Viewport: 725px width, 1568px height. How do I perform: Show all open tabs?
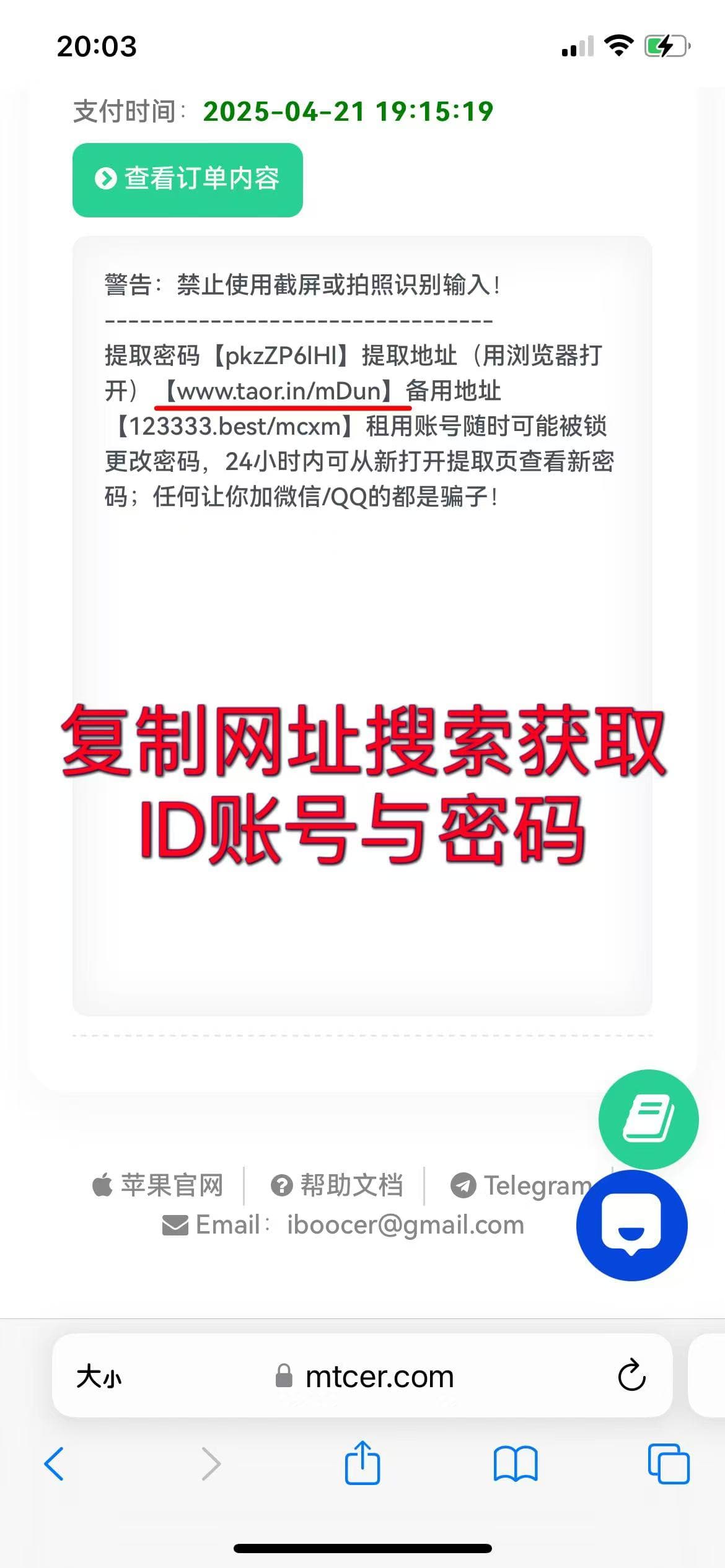pyautogui.click(x=668, y=1464)
